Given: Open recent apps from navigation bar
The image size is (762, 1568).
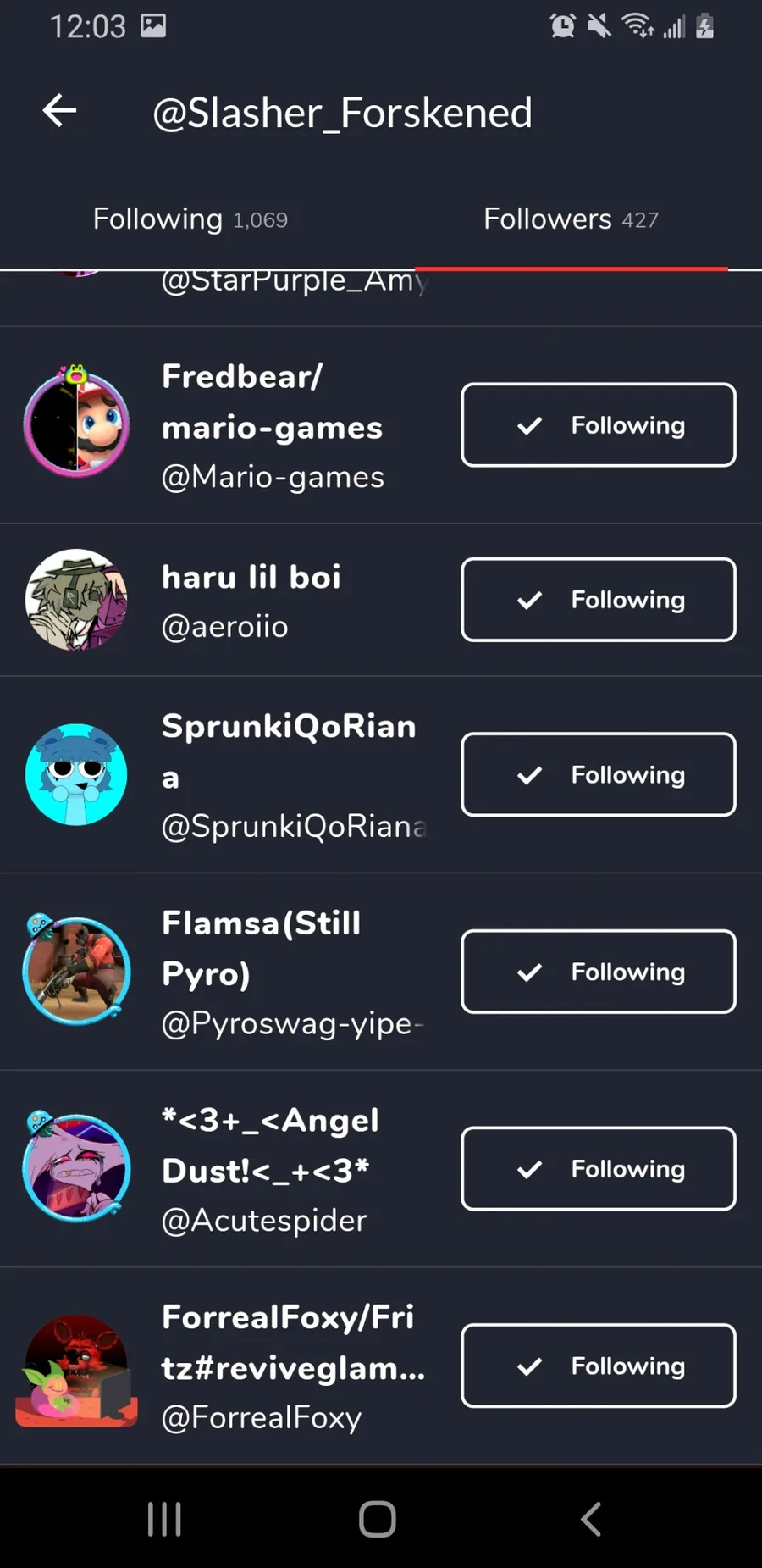Looking at the screenshot, I should coord(164,1519).
